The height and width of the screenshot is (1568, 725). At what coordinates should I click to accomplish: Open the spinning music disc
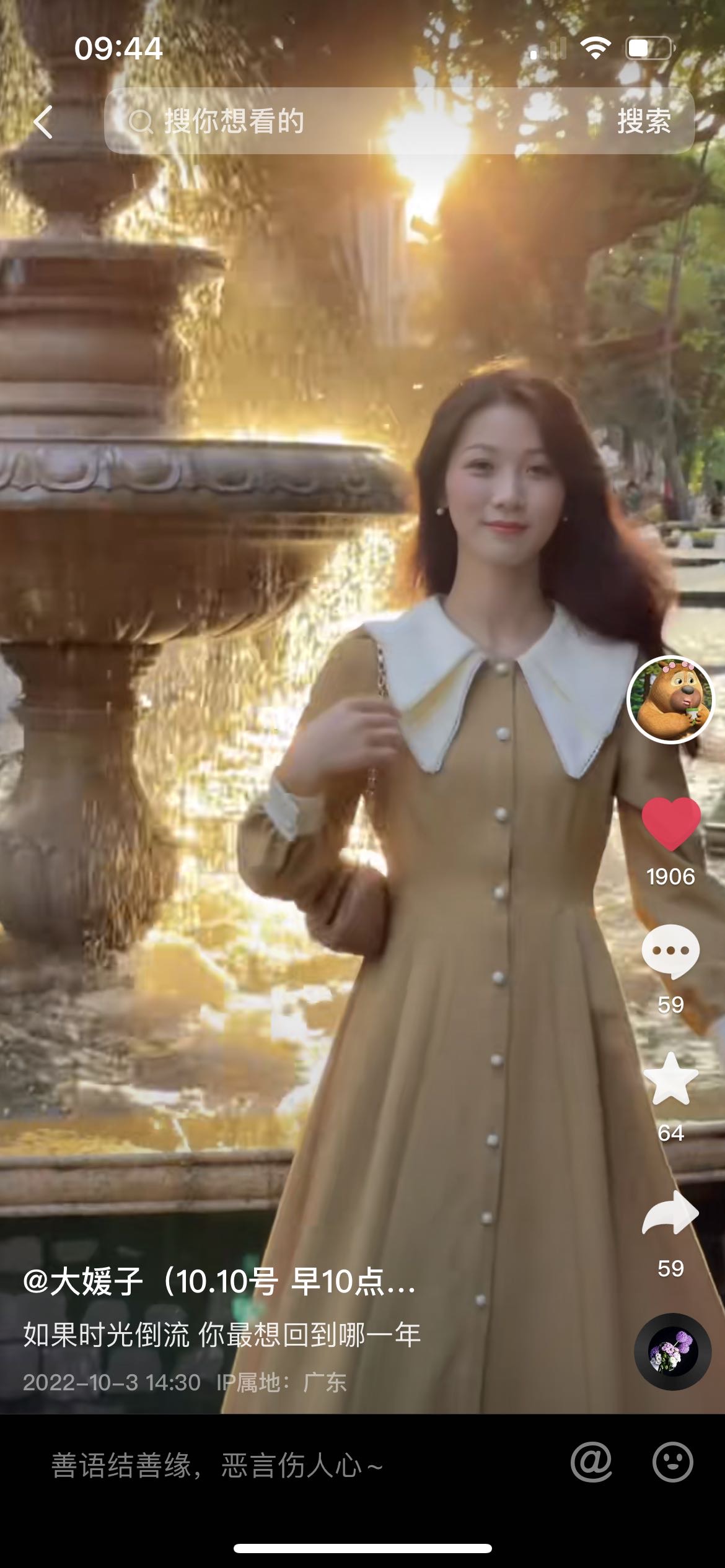[x=672, y=1351]
